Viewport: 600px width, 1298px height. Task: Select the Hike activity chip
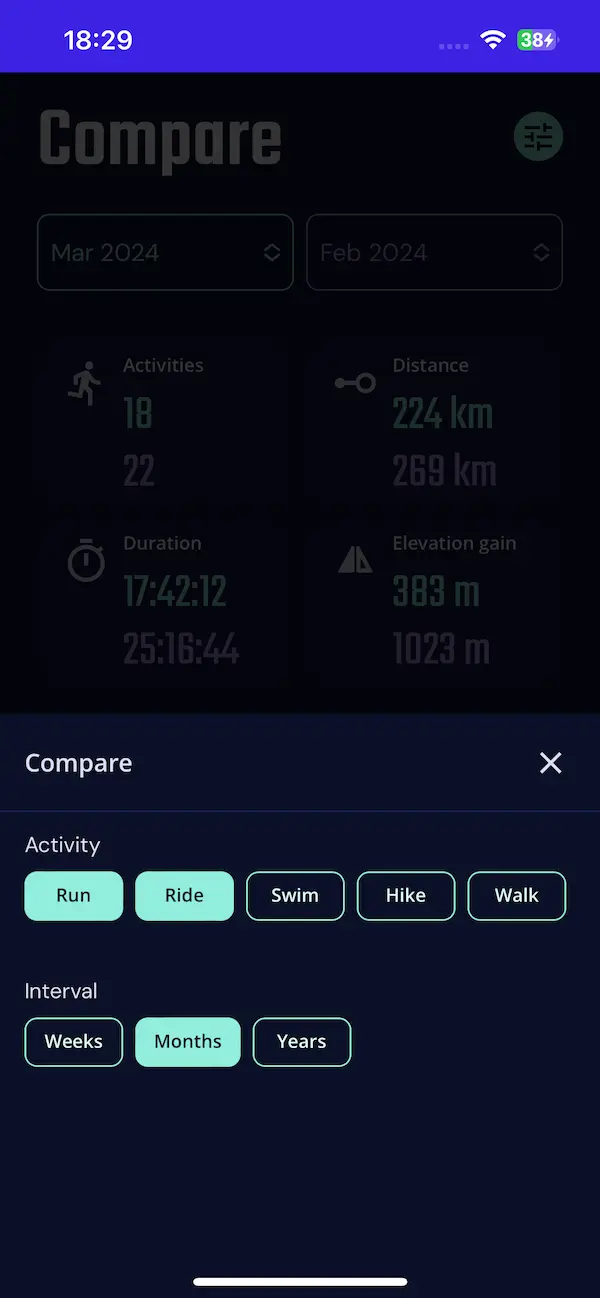pyautogui.click(x=406, y=896)
